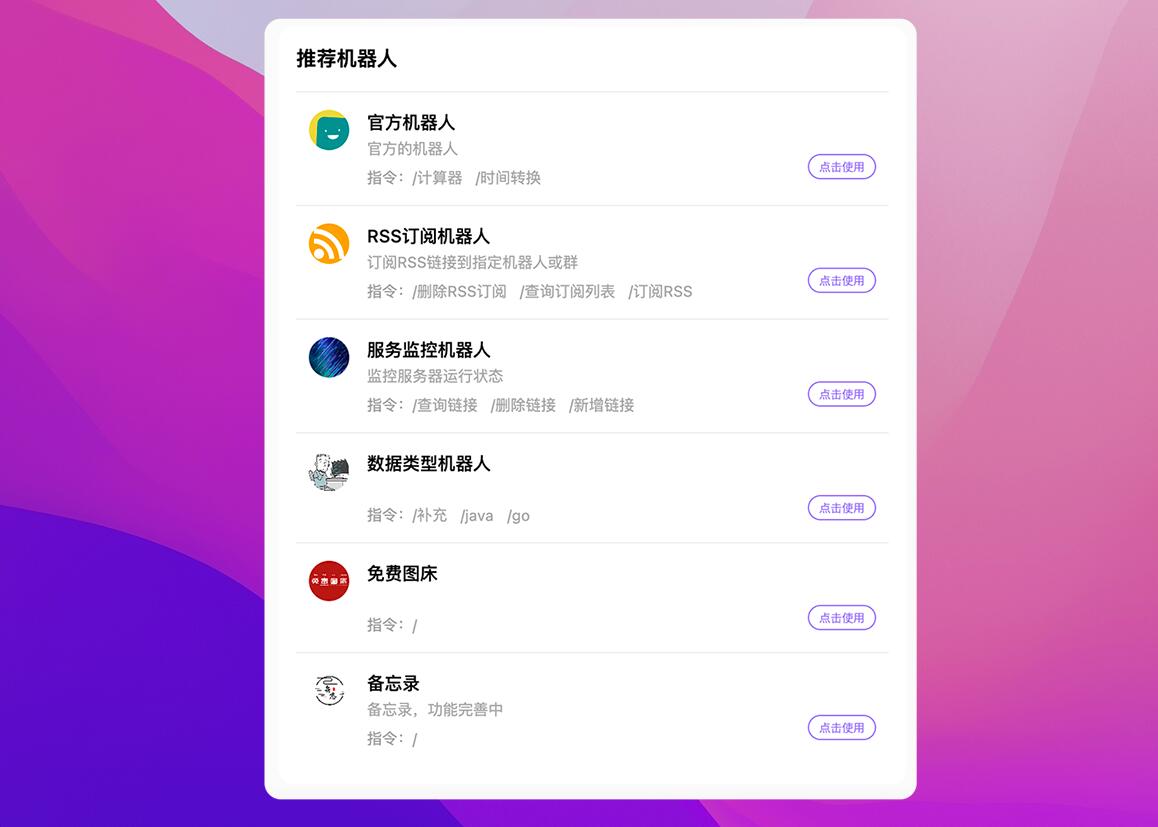The height and width of the screenshot is (827, 1158).
Task: Use the RSS订阅机器人 via 点击使用
Action: 841,281
